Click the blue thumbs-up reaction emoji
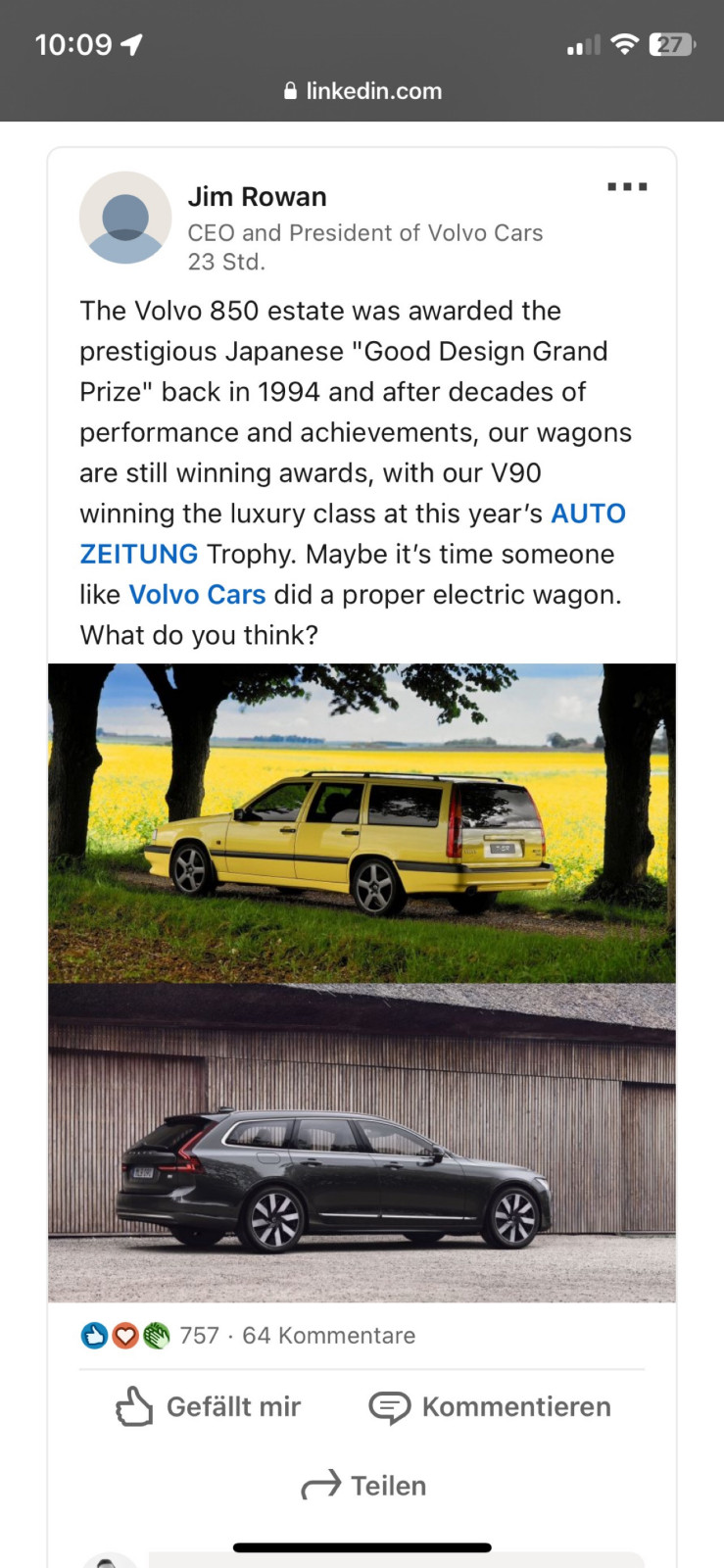This screenshot has width=724, height=1568. point(93,1335)
